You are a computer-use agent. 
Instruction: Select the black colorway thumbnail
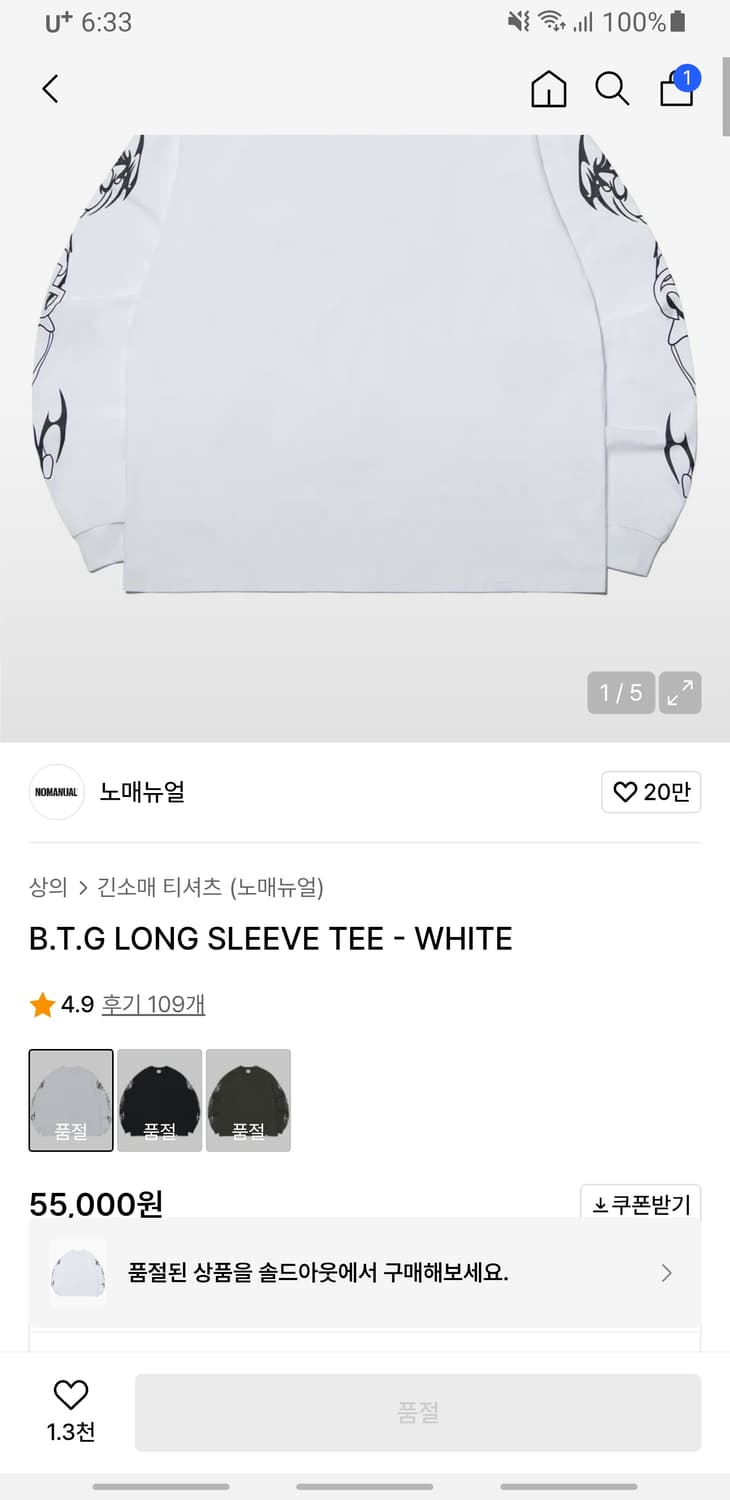[x=159, y=1099]
